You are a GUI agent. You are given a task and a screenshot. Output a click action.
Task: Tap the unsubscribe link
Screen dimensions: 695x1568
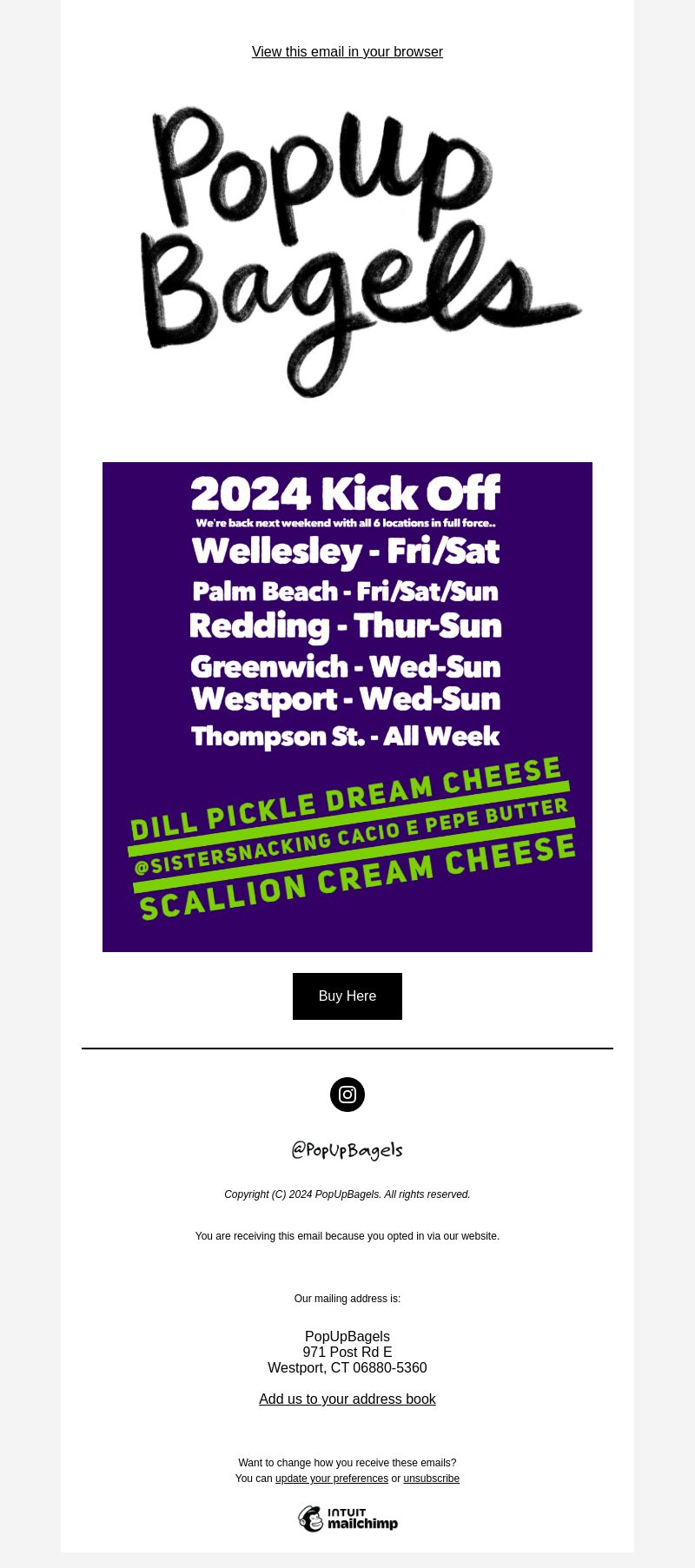click(432, 1479)
